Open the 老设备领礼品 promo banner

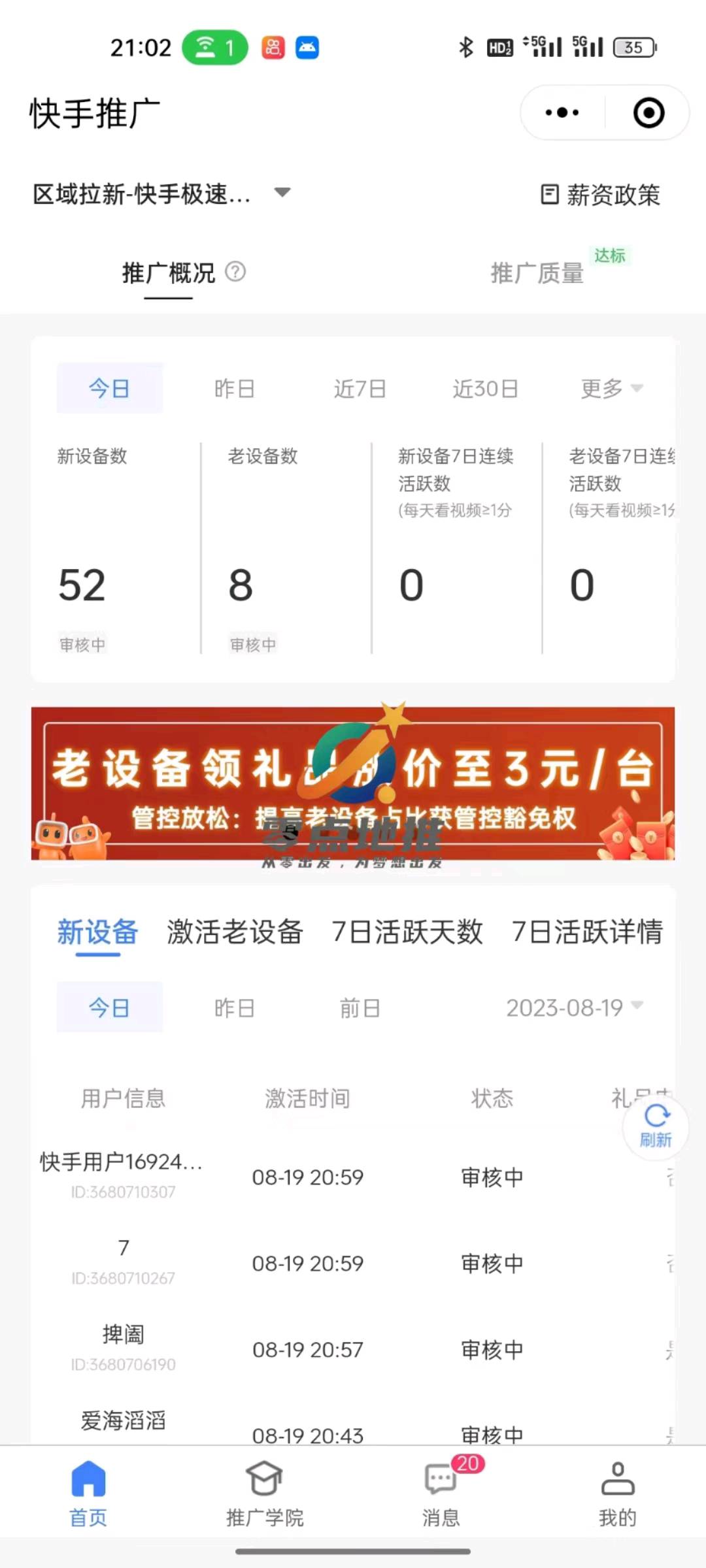click(x=353, y=783)
